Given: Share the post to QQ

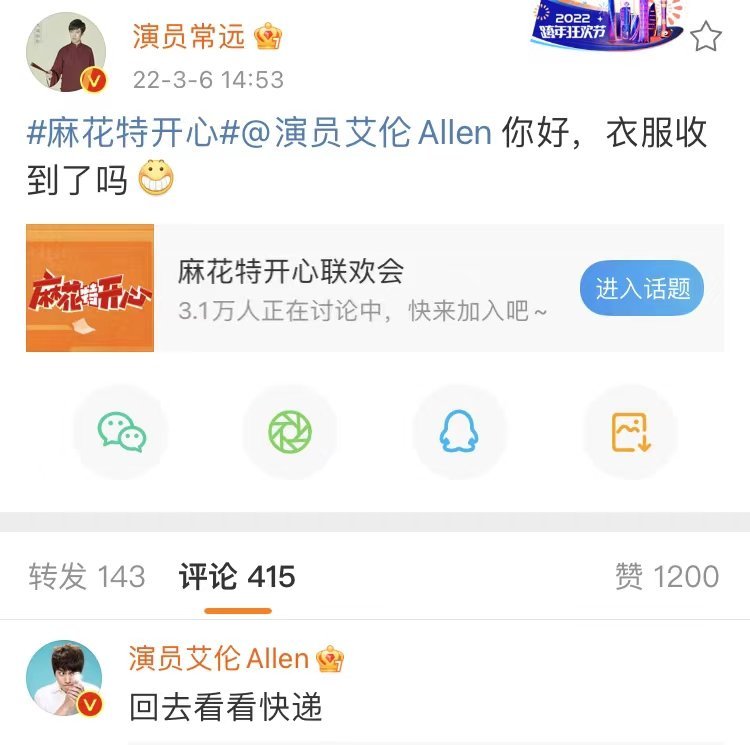Looking at the screenshot, I should pos(459,432).
